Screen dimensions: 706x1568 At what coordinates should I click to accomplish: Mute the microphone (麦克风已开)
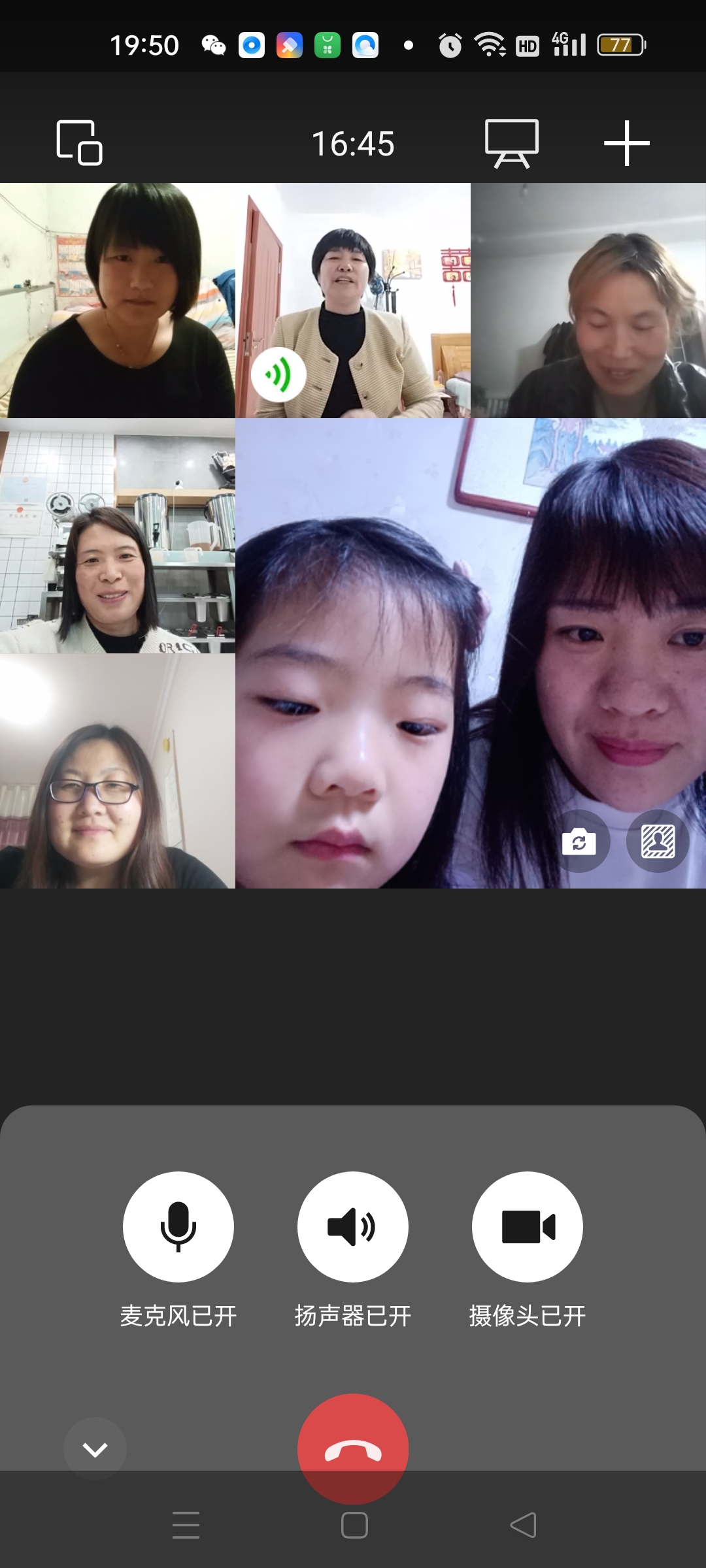click(178, 1226)
